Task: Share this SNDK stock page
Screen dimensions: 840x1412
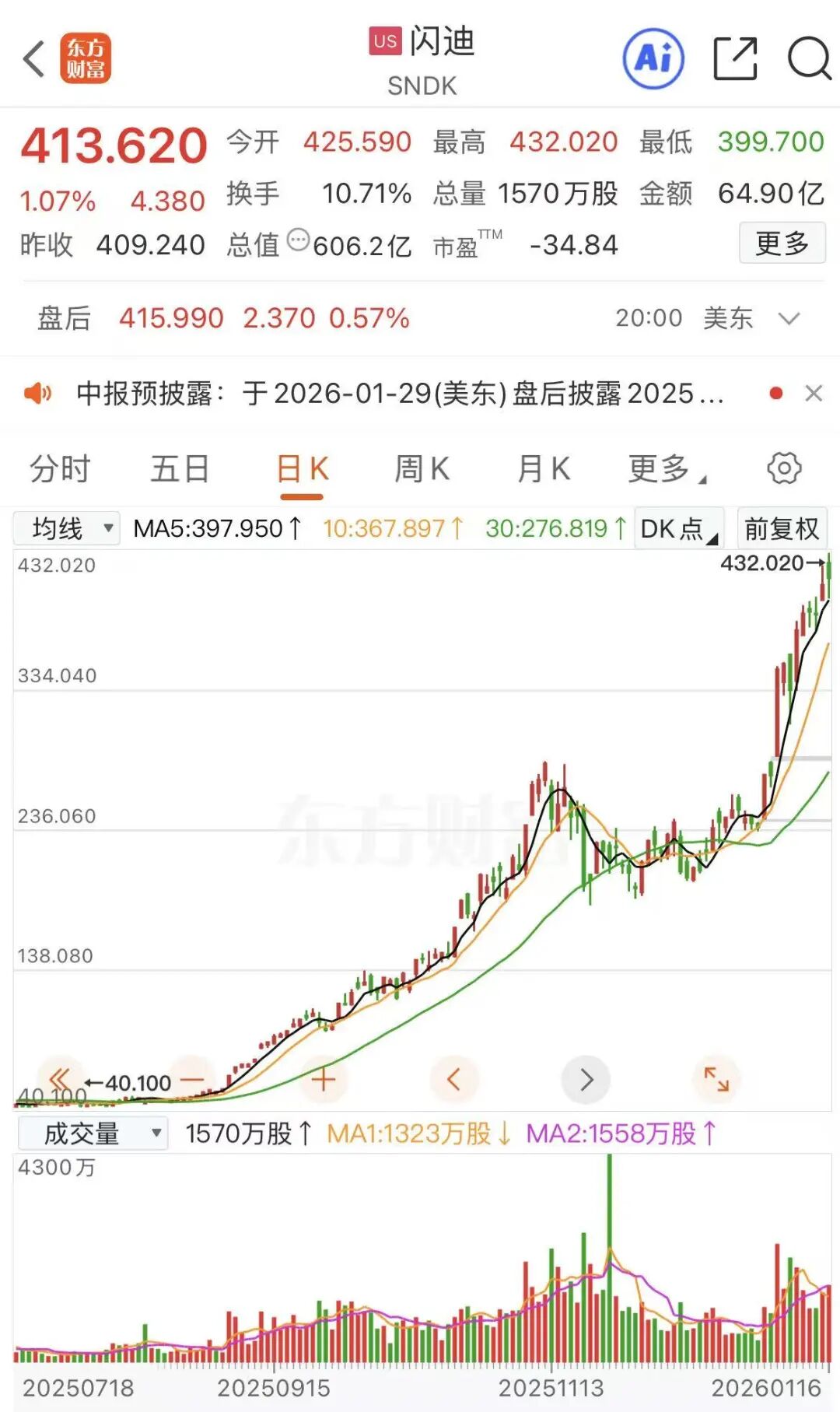Action: [735, 58]
